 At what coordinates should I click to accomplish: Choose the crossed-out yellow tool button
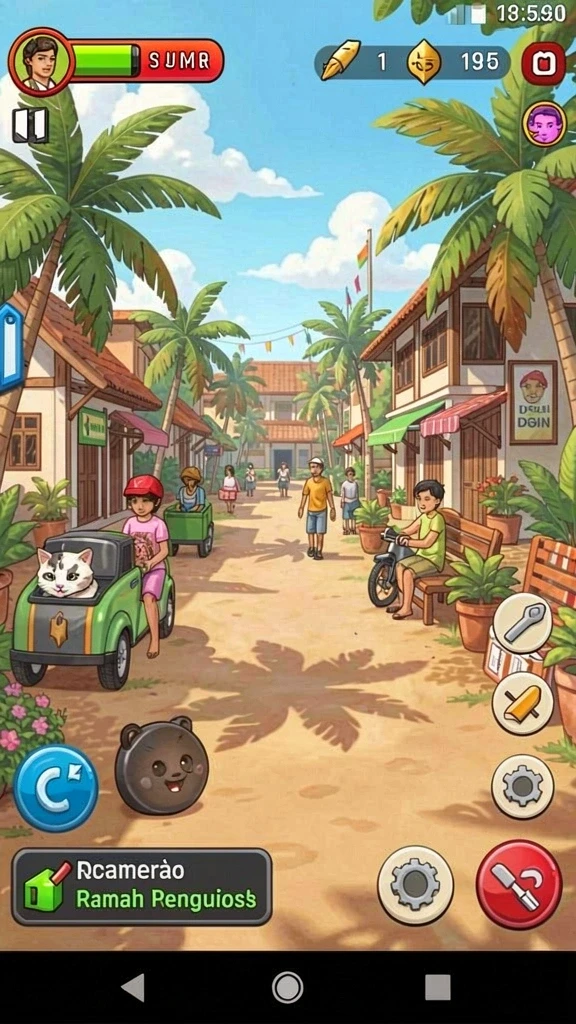pos(522,703)
